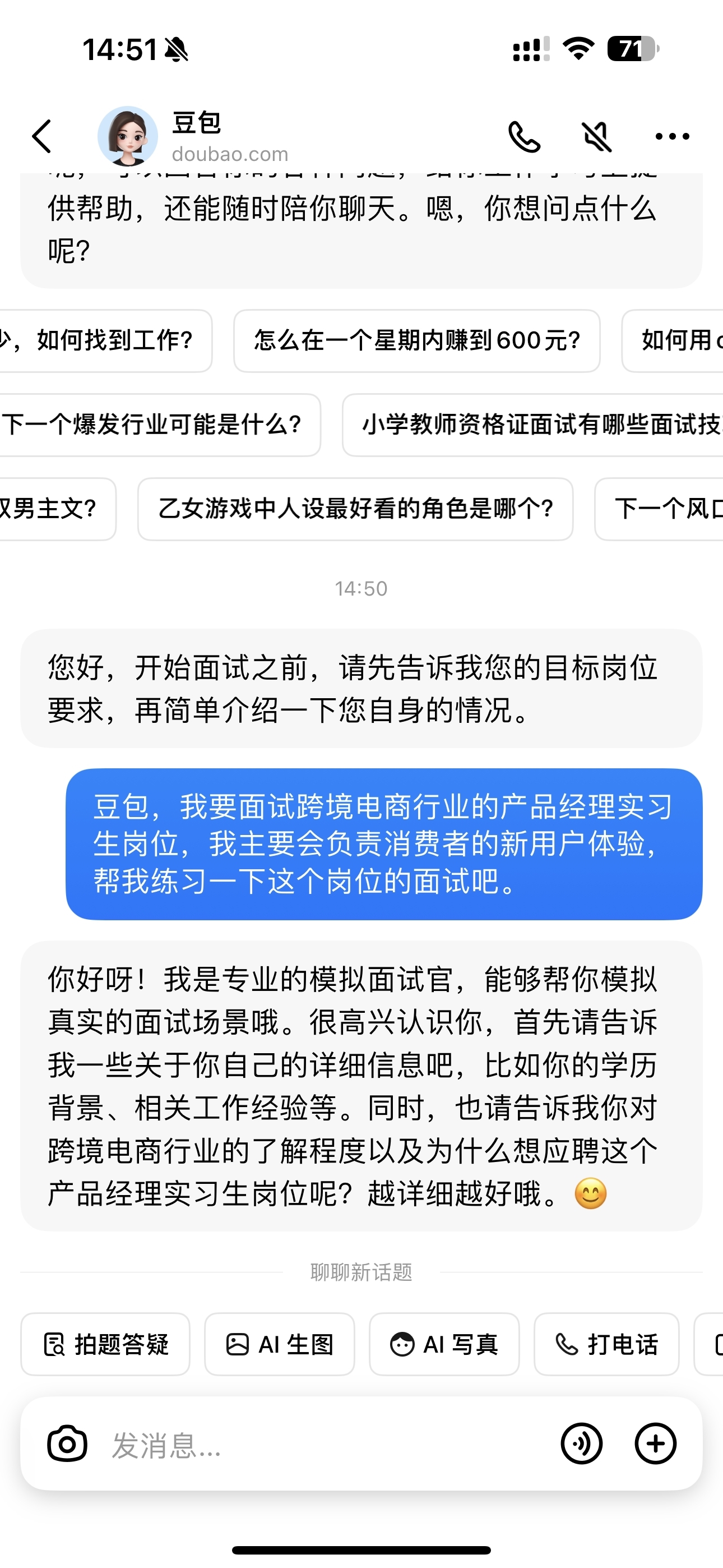Viewport: 723px width, 1568px height.
Task: Select suggestion 怎么在一个星期内赚到600元?
Action: pos(417,340)
